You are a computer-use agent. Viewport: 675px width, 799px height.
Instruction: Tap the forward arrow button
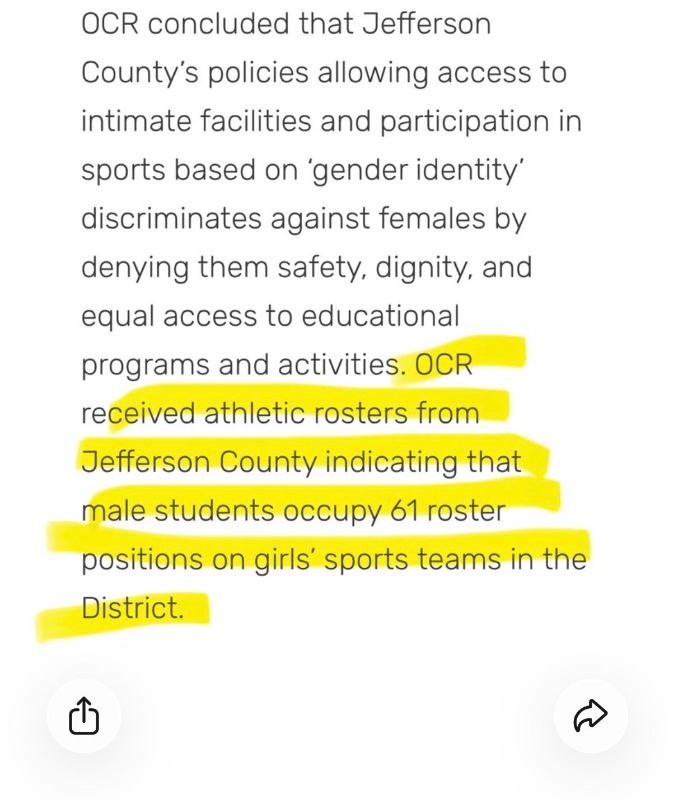coord(590,715)
